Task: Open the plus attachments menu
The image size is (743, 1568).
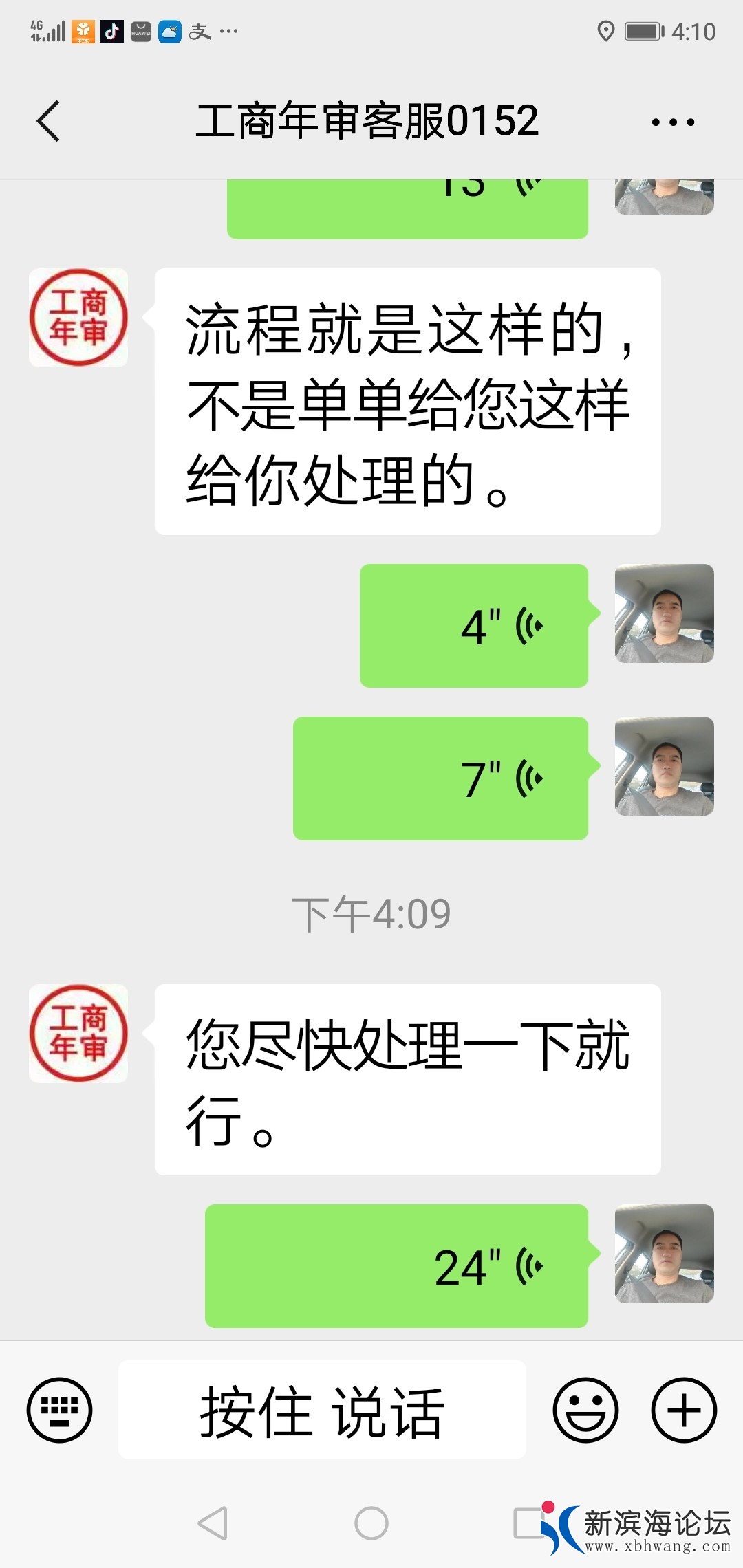Action: 684,1410
